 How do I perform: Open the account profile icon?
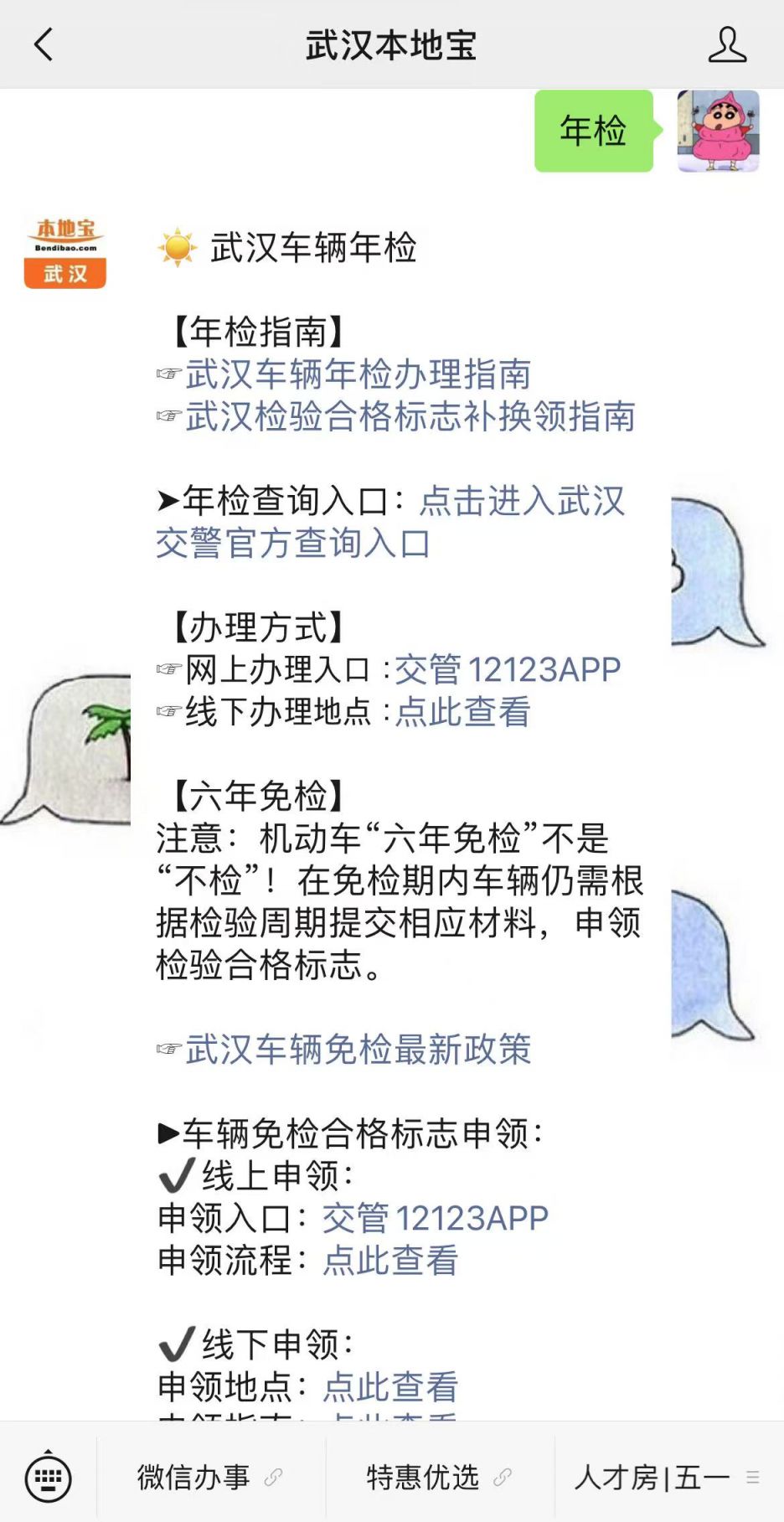click(726, 44)
